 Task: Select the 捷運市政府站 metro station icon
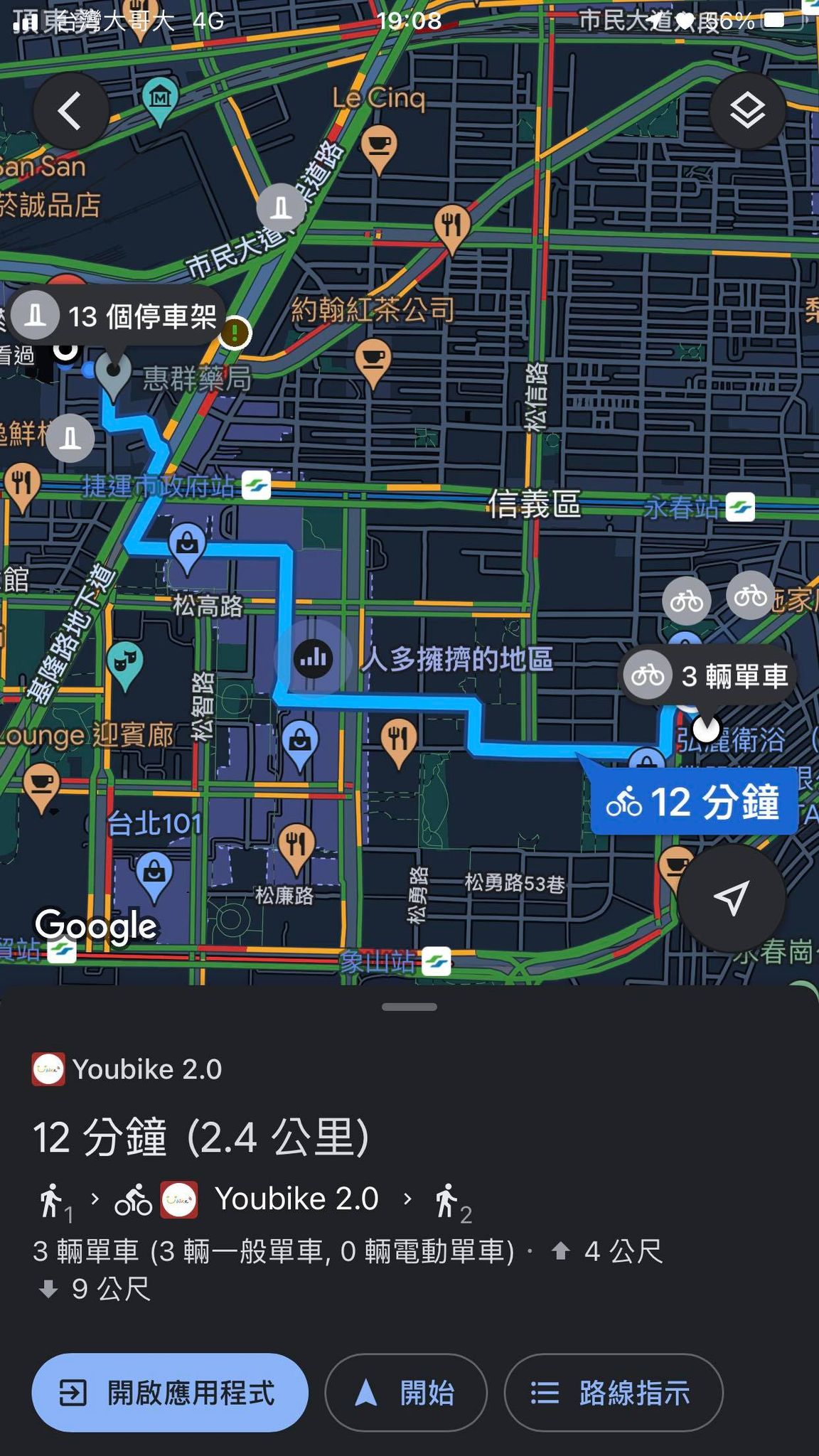point(256,486)
